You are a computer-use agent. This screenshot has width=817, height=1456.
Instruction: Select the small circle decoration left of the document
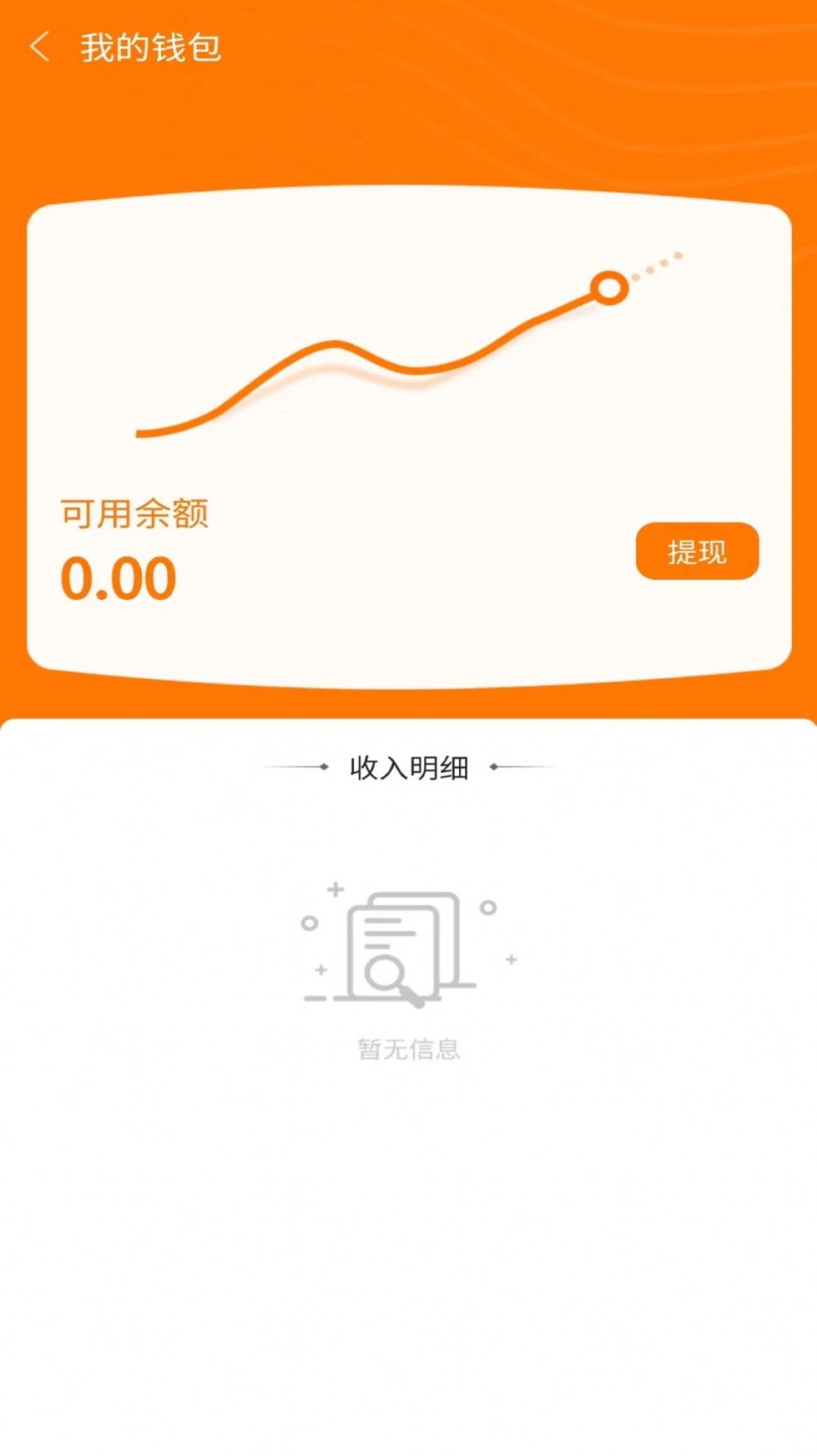click(308, 921)
